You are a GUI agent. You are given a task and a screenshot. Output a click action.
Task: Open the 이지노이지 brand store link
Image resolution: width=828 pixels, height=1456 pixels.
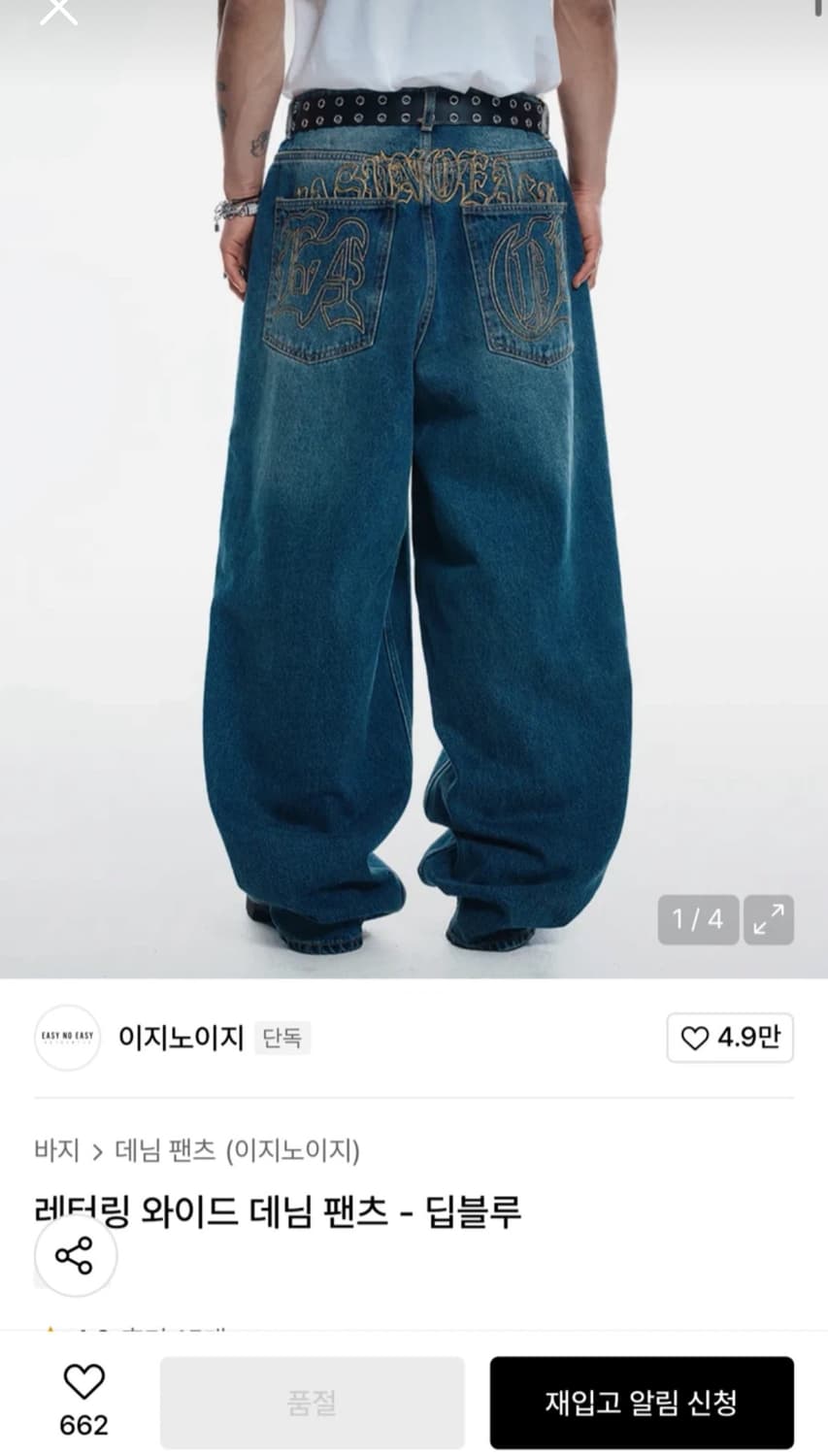181,1038
